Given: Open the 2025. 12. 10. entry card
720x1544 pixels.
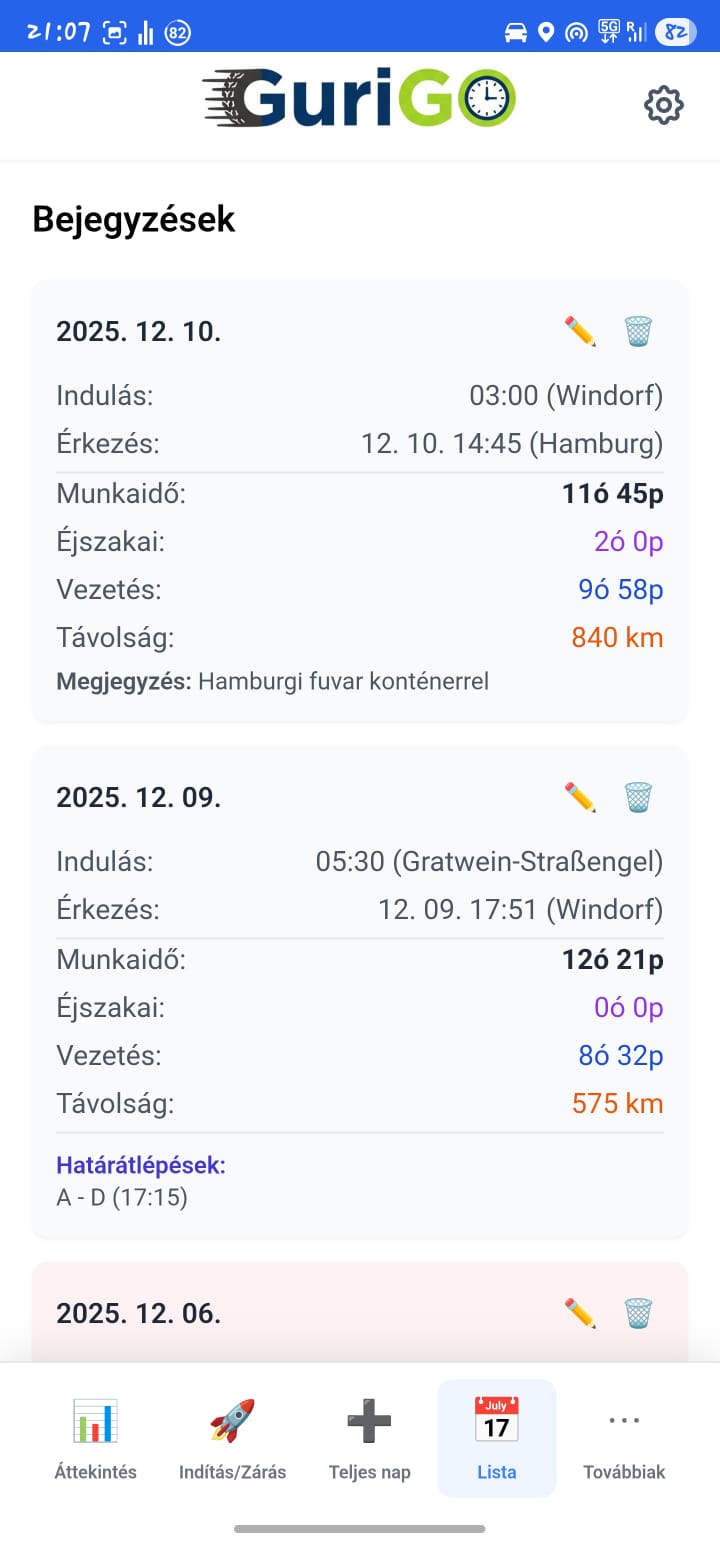Looking at the screenshot, I should coord(360,500).
